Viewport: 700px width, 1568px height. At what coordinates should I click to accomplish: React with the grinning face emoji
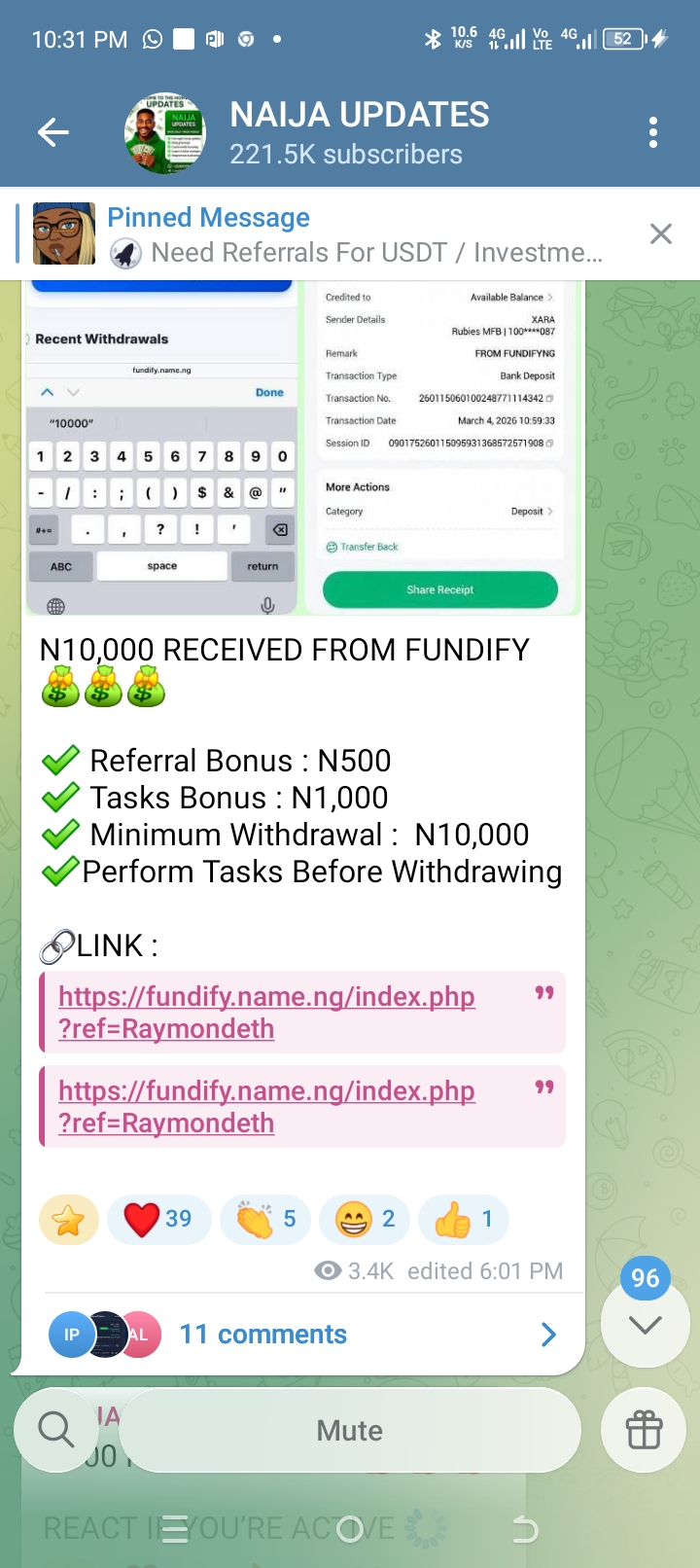click(365, 1220)
